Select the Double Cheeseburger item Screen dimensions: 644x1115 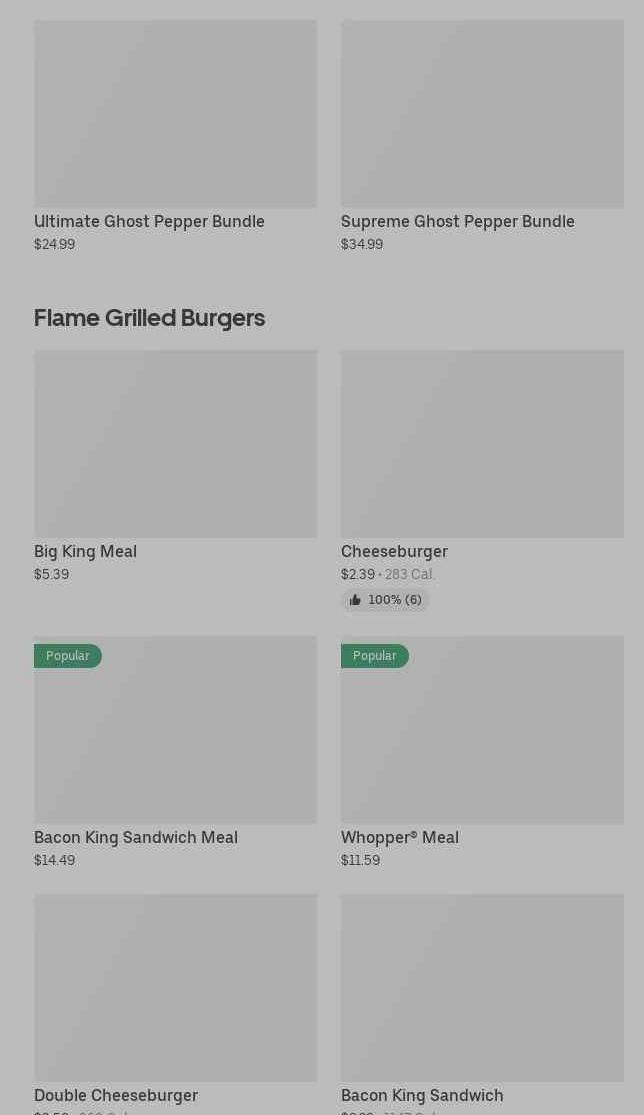point(175,988)
